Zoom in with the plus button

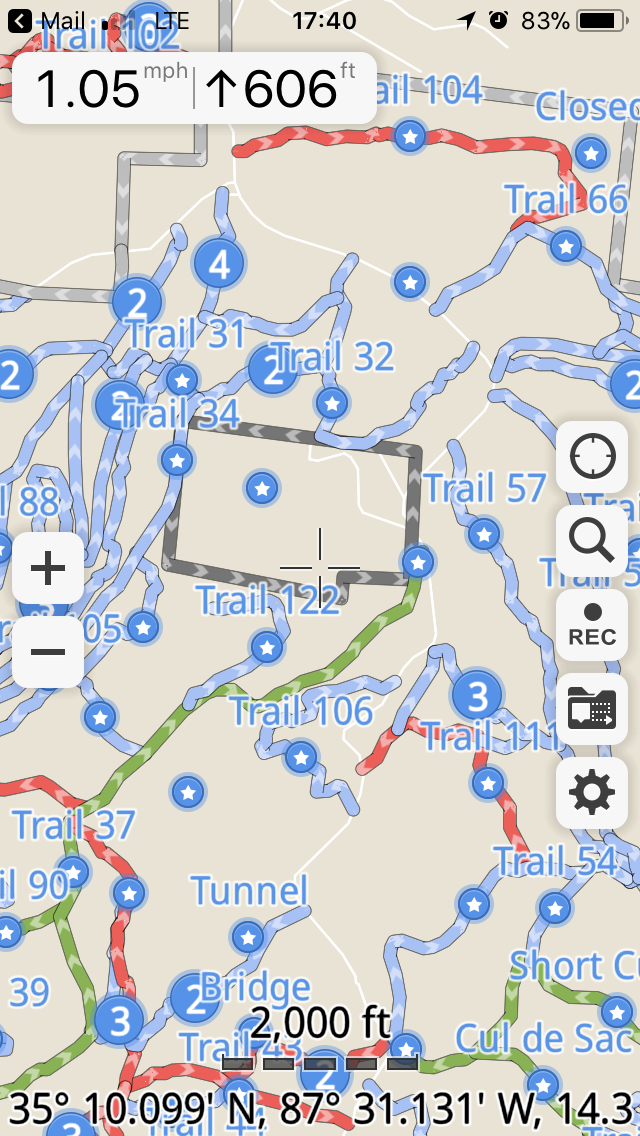click(48, 569)
